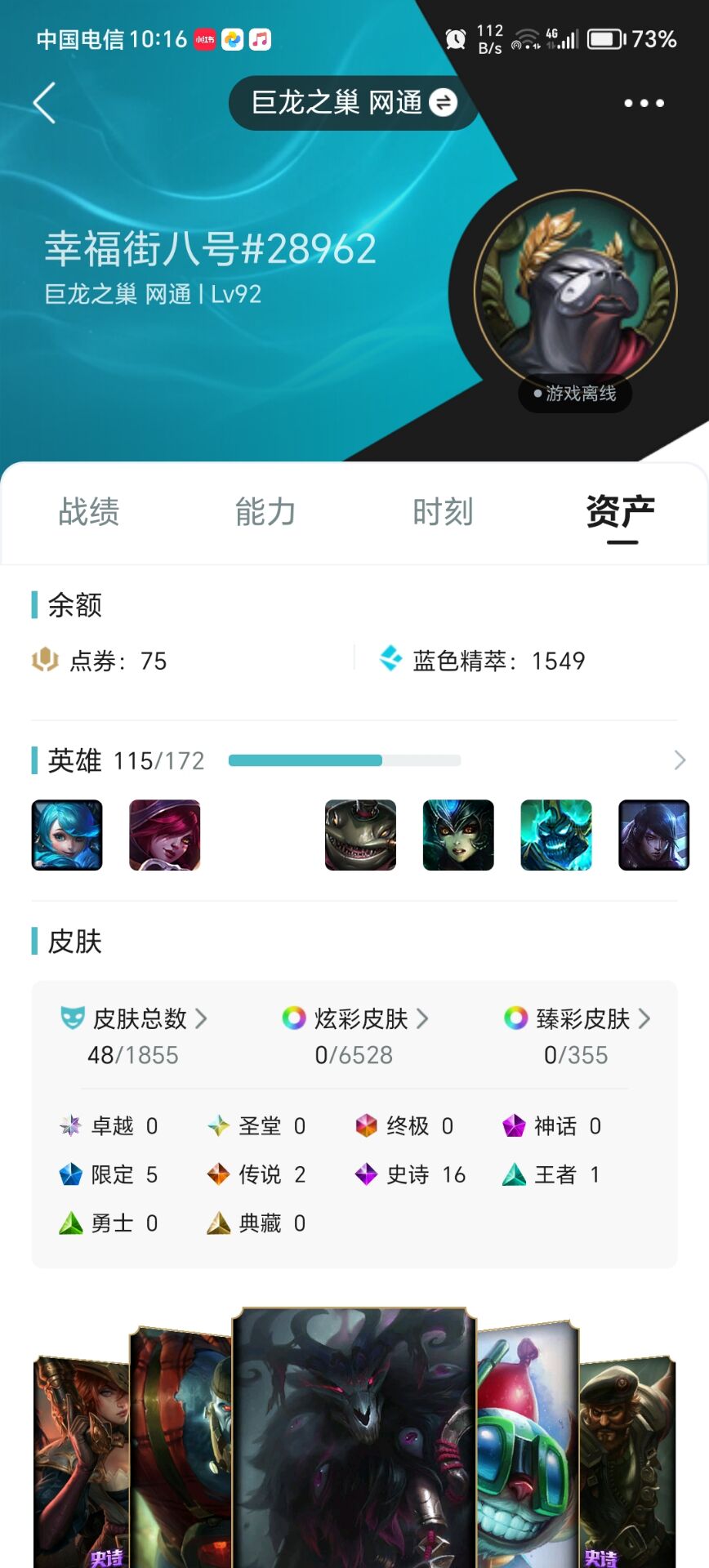Image resolution: width=709 pixels, height=1568 pixels.
Task: Open the blue-haired hero icon
Action: (x=67, y=835)
